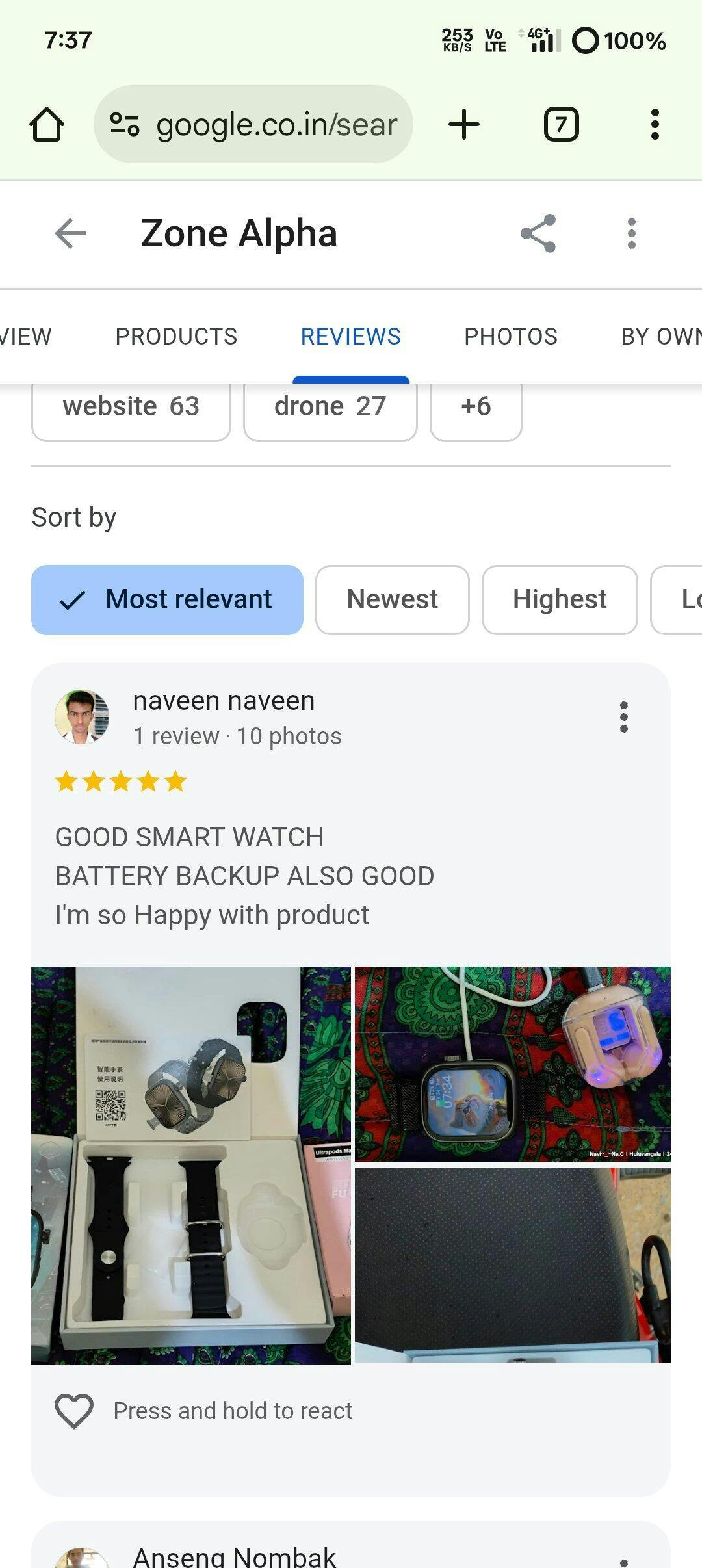
Task: Sort reviews by Newest
Action: [393, 599]
